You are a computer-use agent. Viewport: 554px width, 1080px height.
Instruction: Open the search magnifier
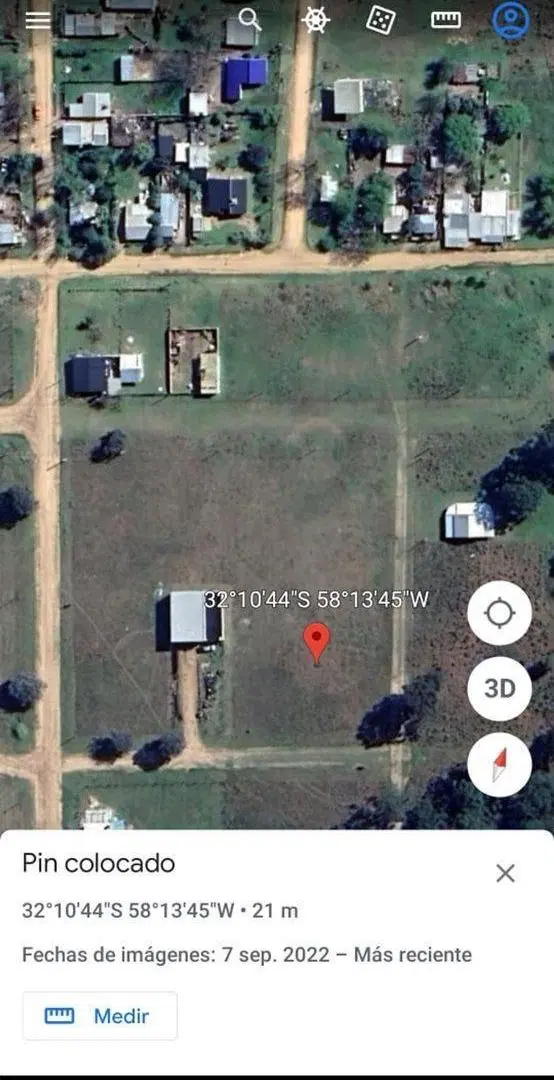[250, 19]
